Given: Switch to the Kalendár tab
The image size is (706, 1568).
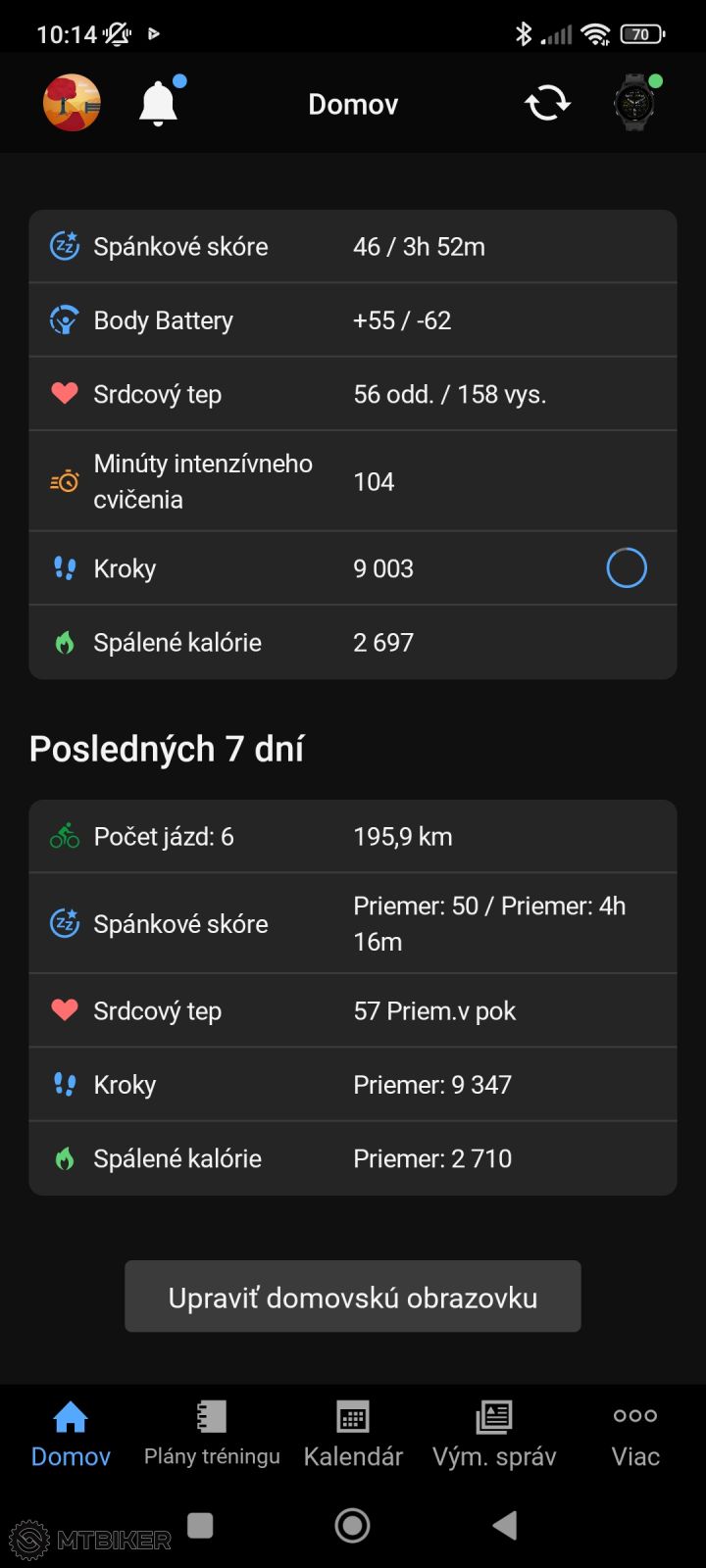Looking at the screenshot, I should coord(353,1433).
